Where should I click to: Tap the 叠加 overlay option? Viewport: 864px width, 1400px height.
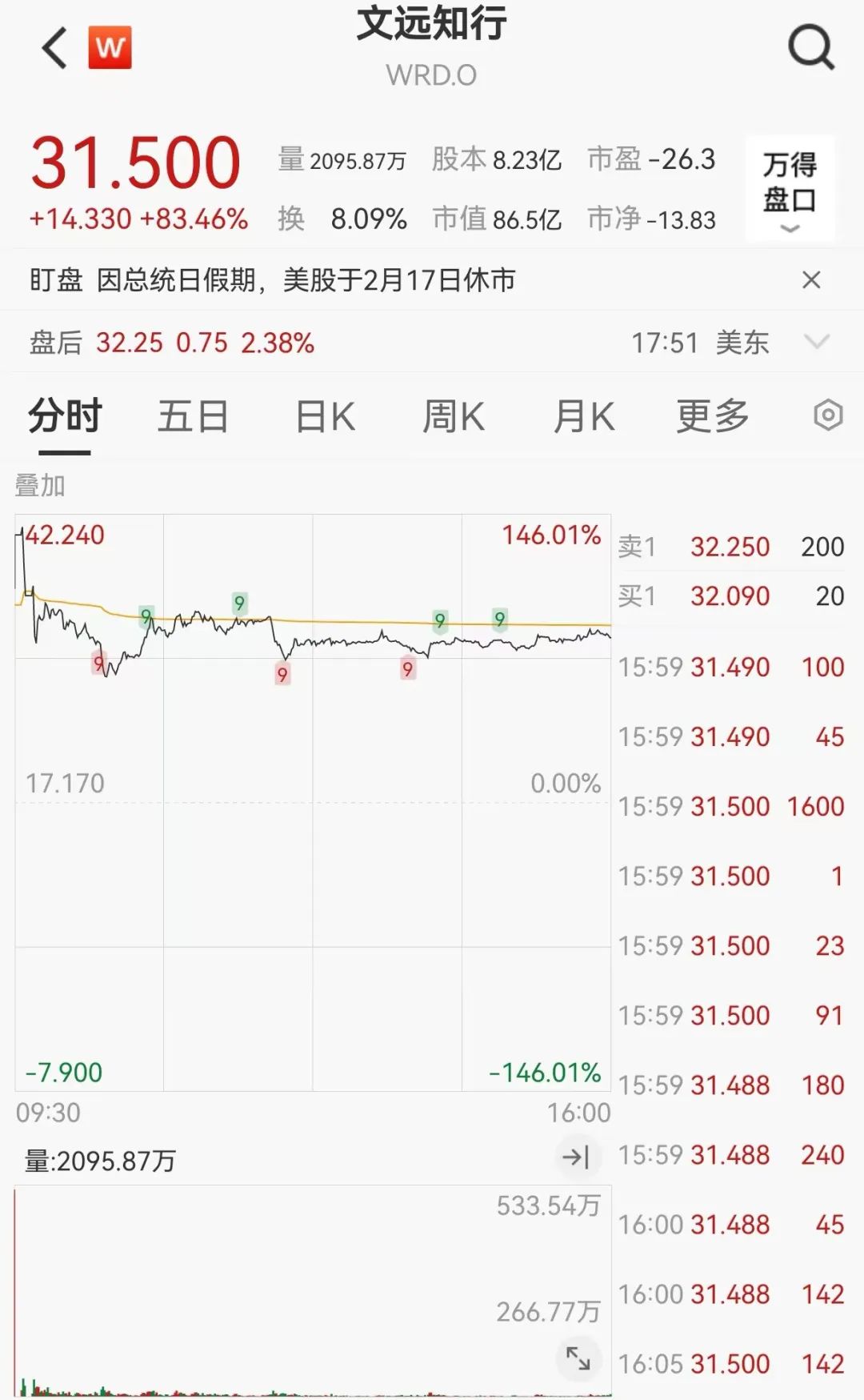(x=40, y=485)
